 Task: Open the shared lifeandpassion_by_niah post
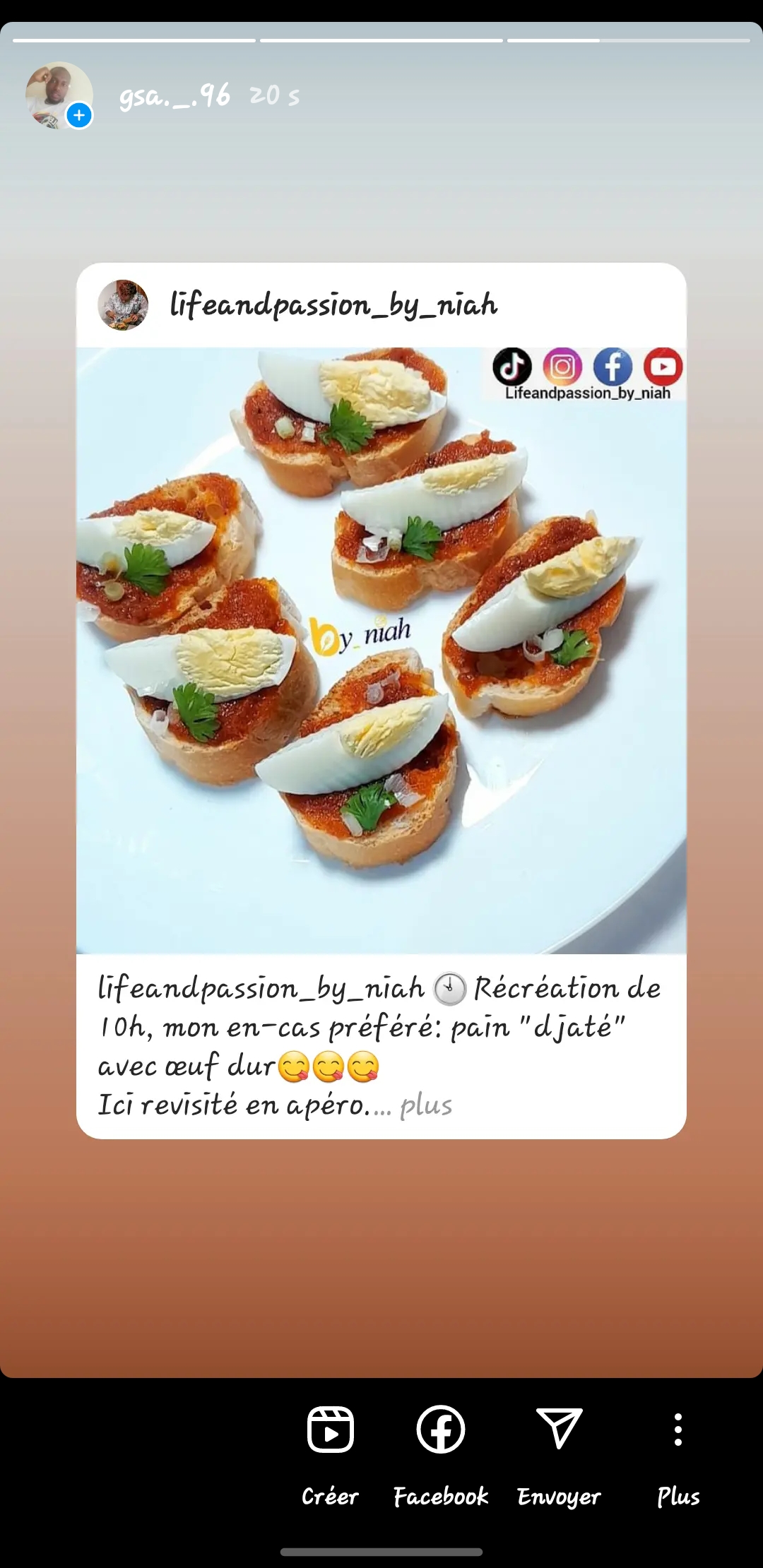[381, 650]
